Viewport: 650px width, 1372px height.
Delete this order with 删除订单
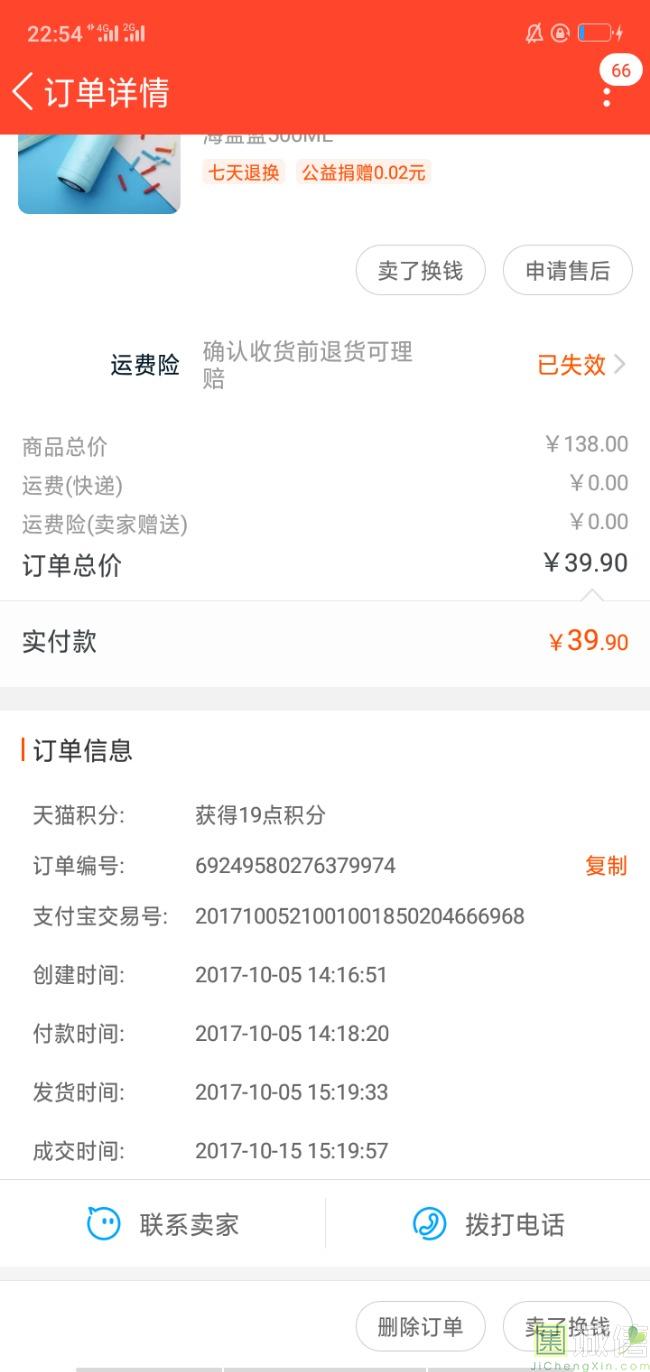(420, 1327)
